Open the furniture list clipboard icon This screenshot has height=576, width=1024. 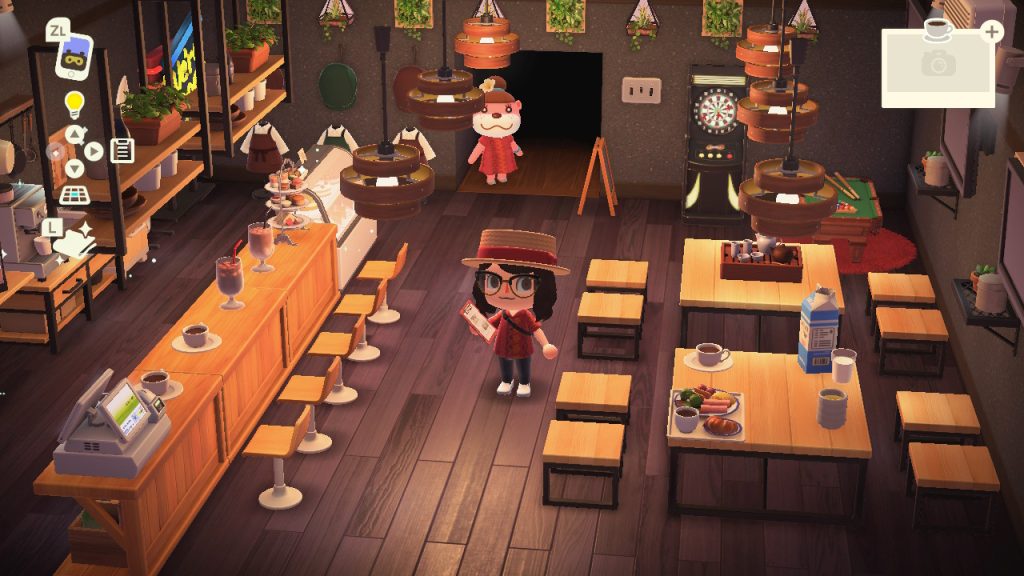click(x=122, y=151)
